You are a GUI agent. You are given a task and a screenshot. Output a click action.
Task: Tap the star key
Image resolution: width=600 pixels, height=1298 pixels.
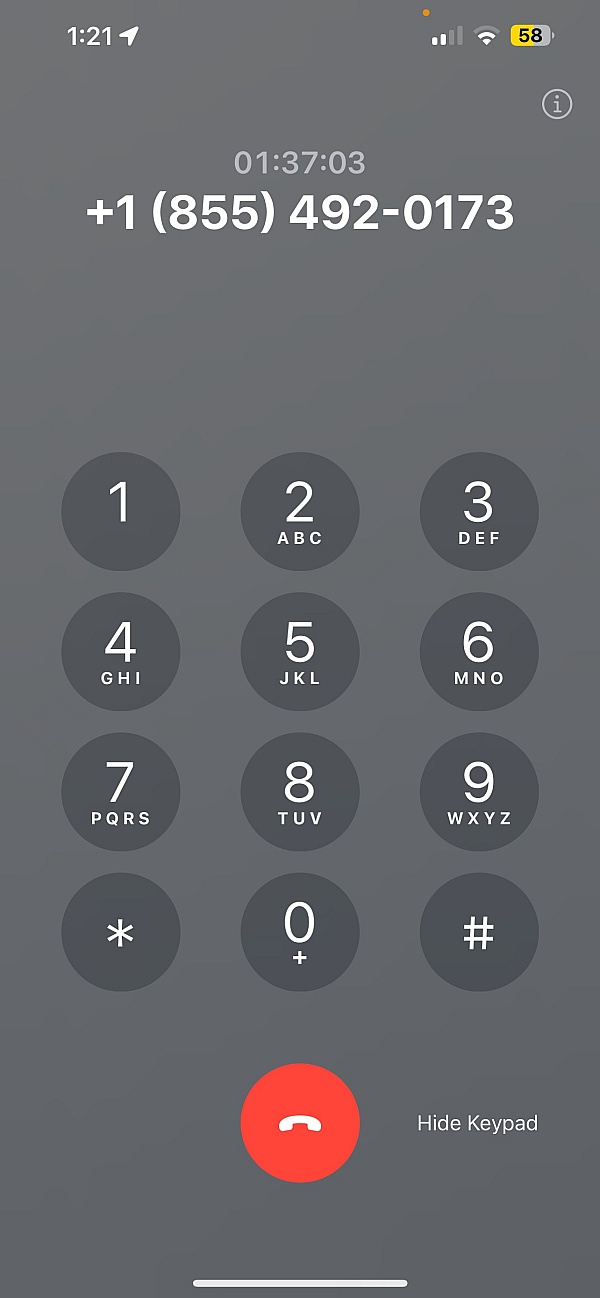pos(121,932)
